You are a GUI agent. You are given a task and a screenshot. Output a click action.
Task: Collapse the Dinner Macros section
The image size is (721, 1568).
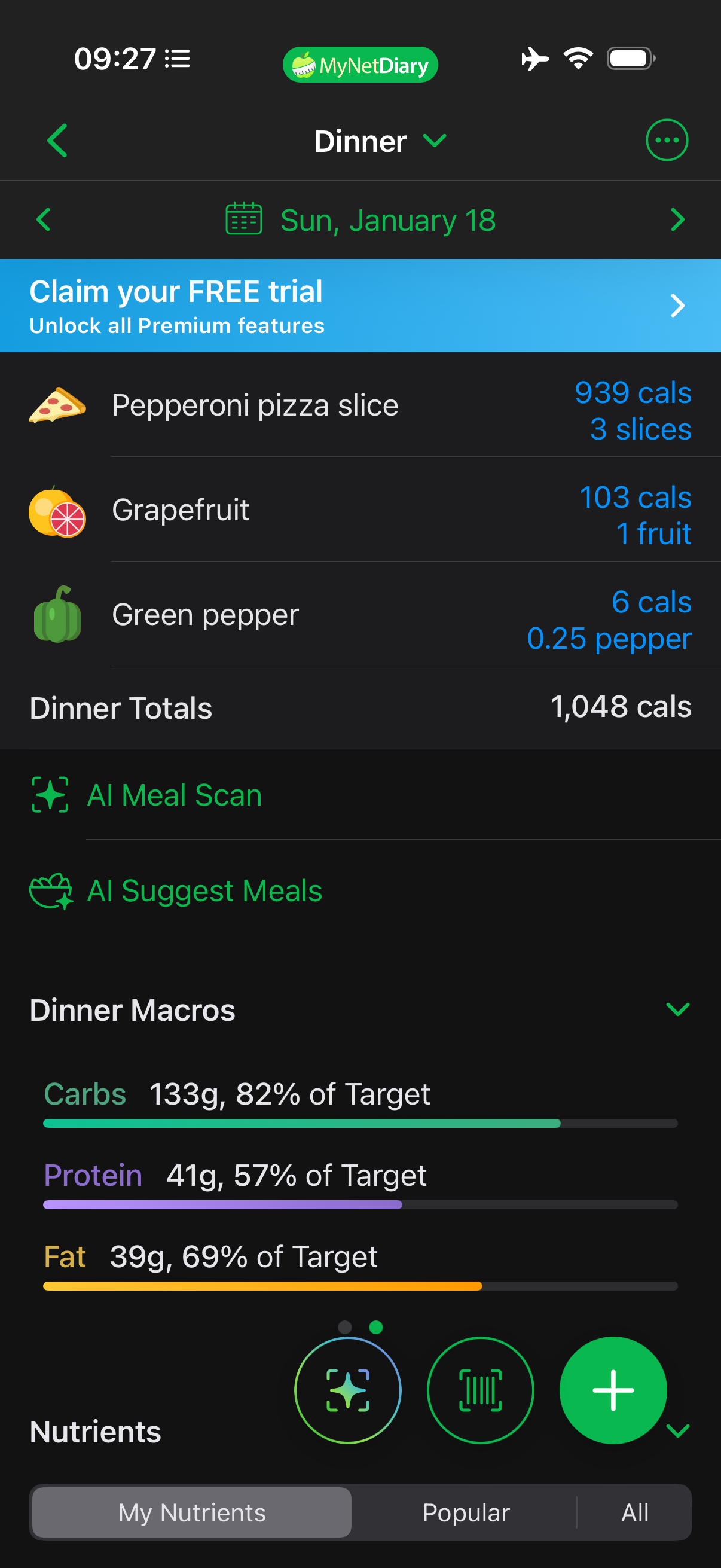click(x=677, y=1009)
